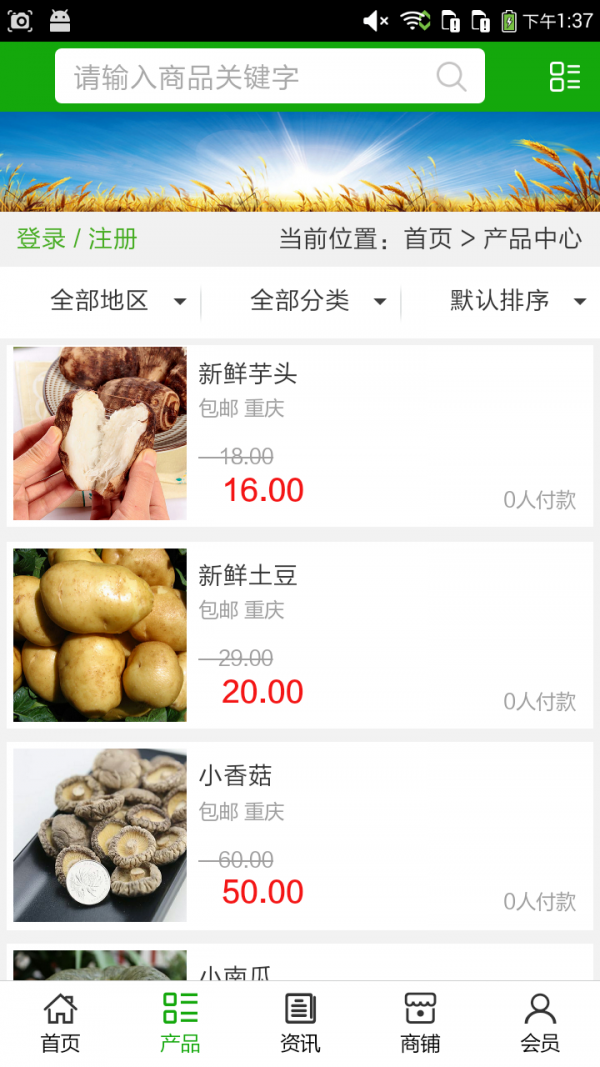Open the 新鲜芋头 product card

point(300,433)
